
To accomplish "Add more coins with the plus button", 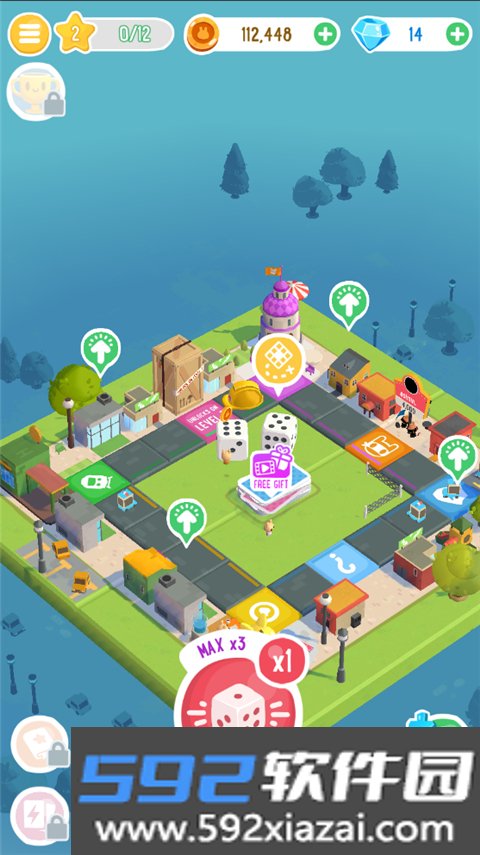I will (x=325, y=34).
